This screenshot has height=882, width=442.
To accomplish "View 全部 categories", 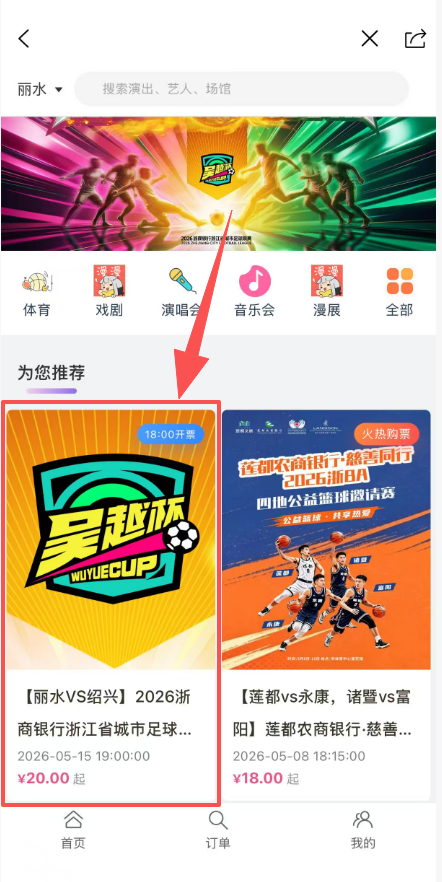I will tap(399, 292).
